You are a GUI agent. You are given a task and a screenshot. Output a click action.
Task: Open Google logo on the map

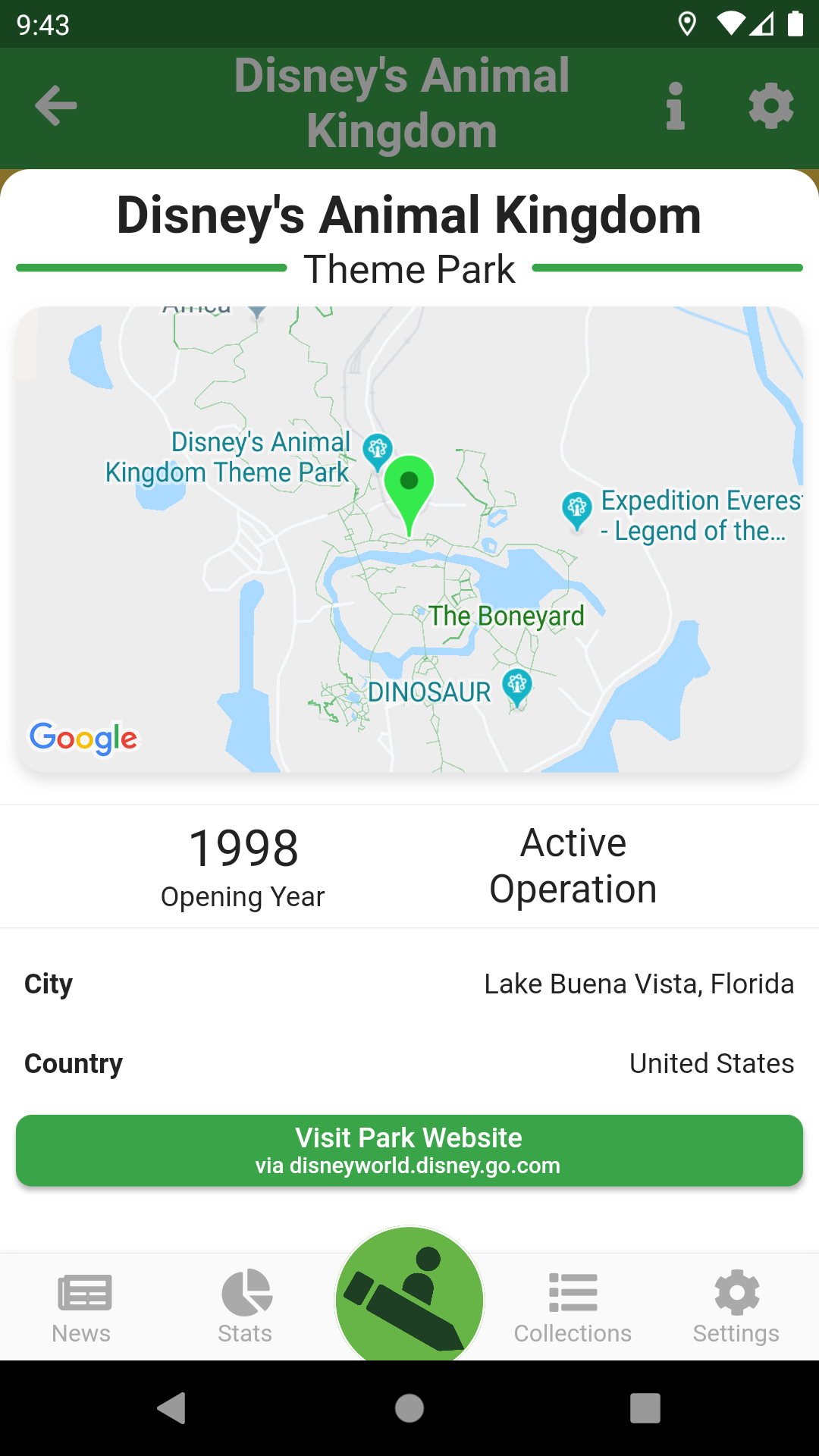click(x=83, y=738)
